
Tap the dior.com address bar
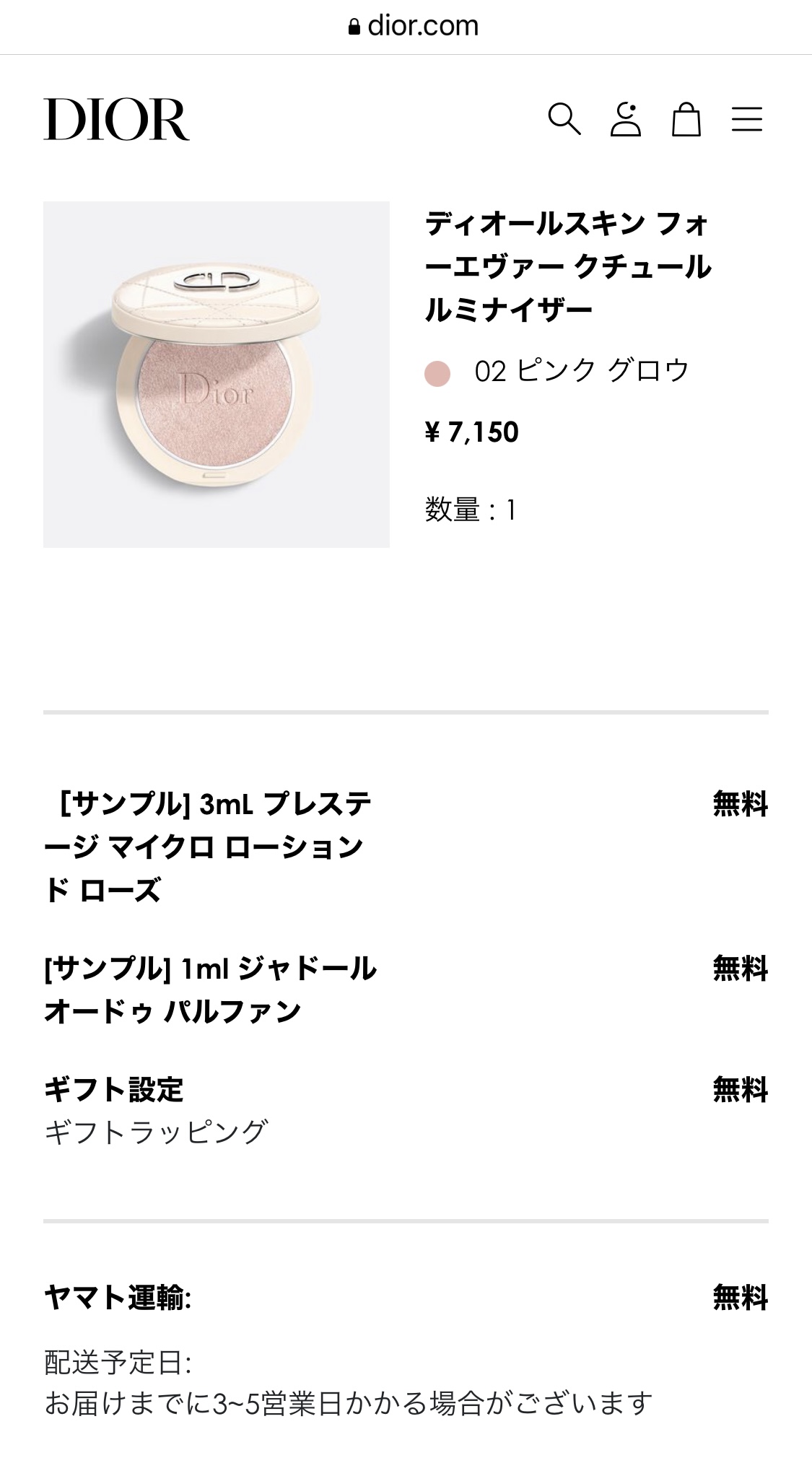413,27
